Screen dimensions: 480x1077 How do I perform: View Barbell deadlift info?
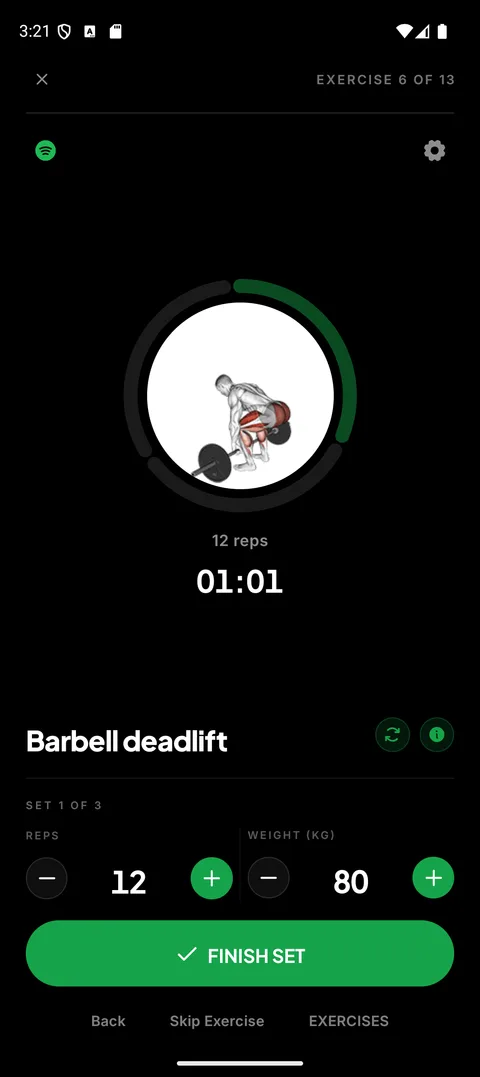click(437, 735)
